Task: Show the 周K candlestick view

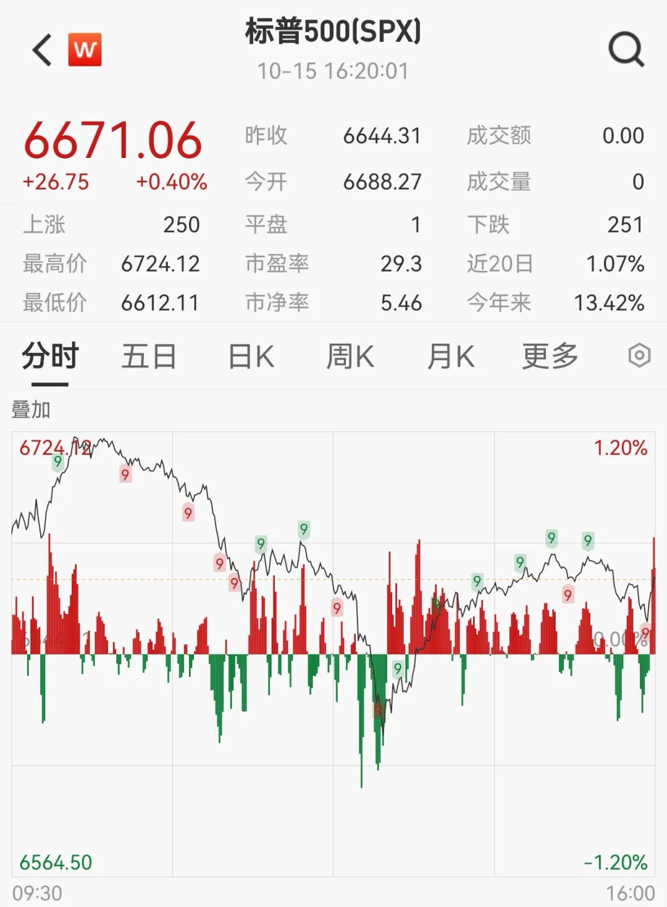Action: [x=350, y=356]
